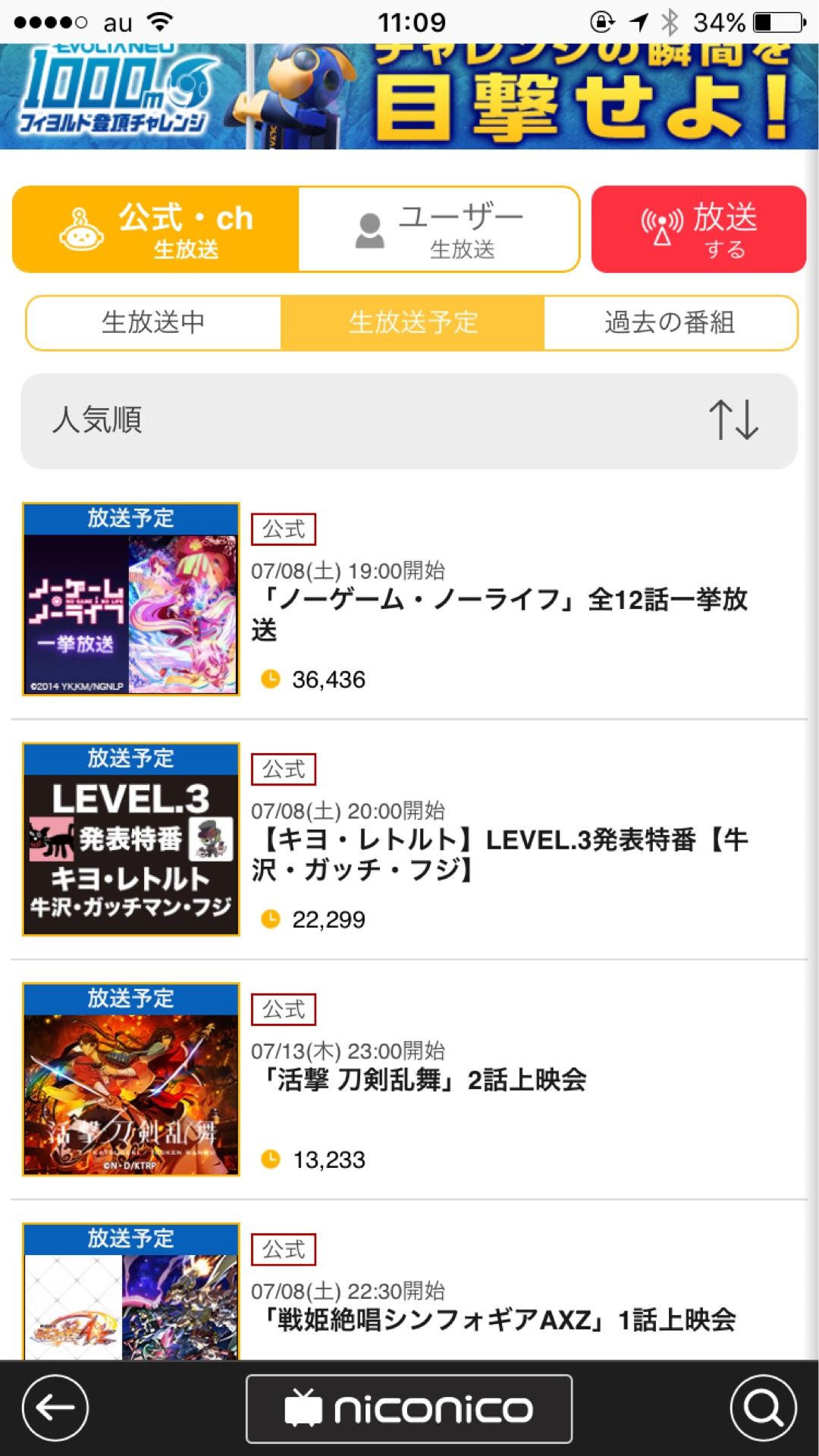Tap the niconico home button
819x1456 pixels.
[409, 1408]
